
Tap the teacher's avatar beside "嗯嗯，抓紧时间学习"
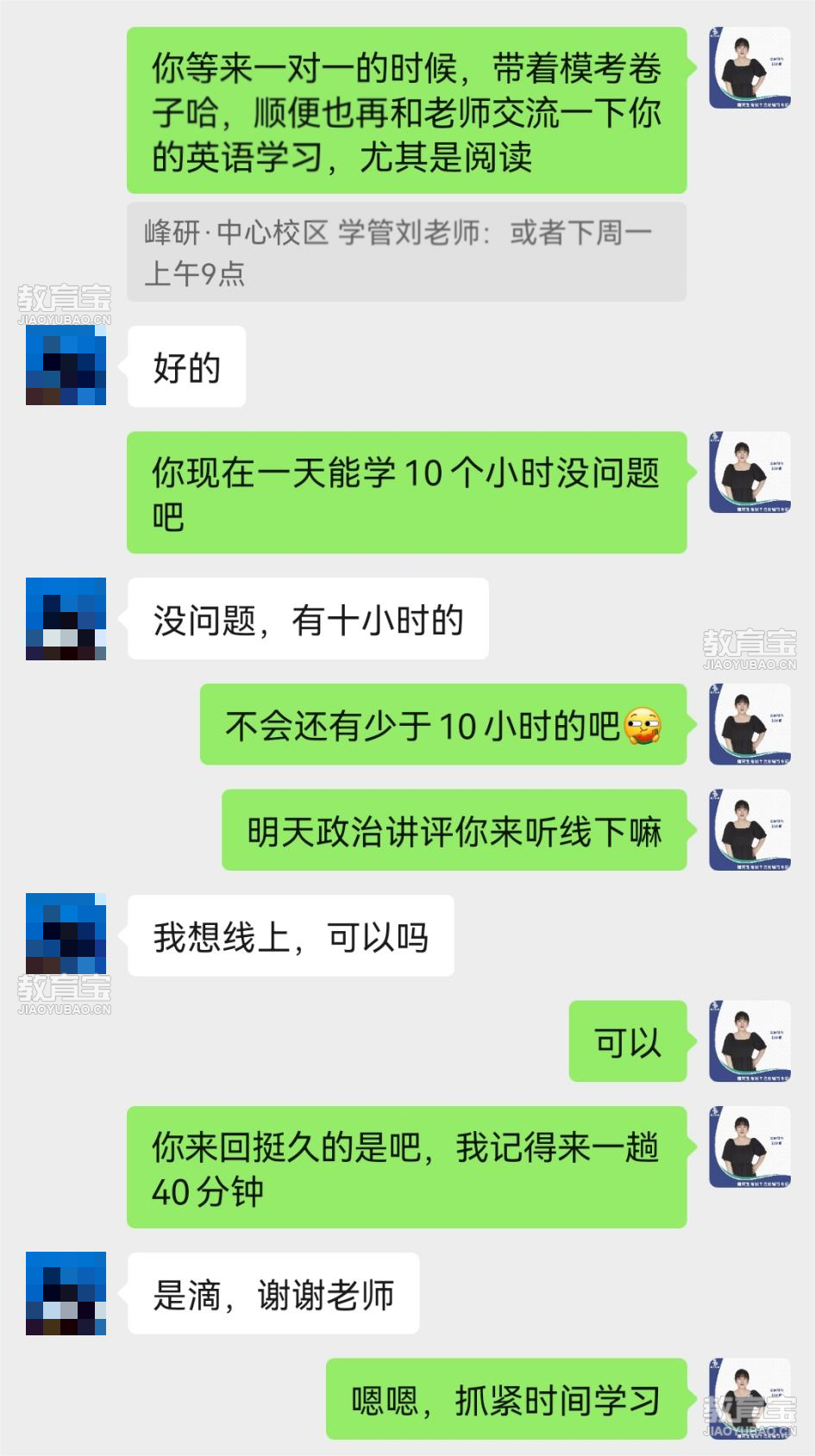pyautogui.click(x=749, y=1398)
